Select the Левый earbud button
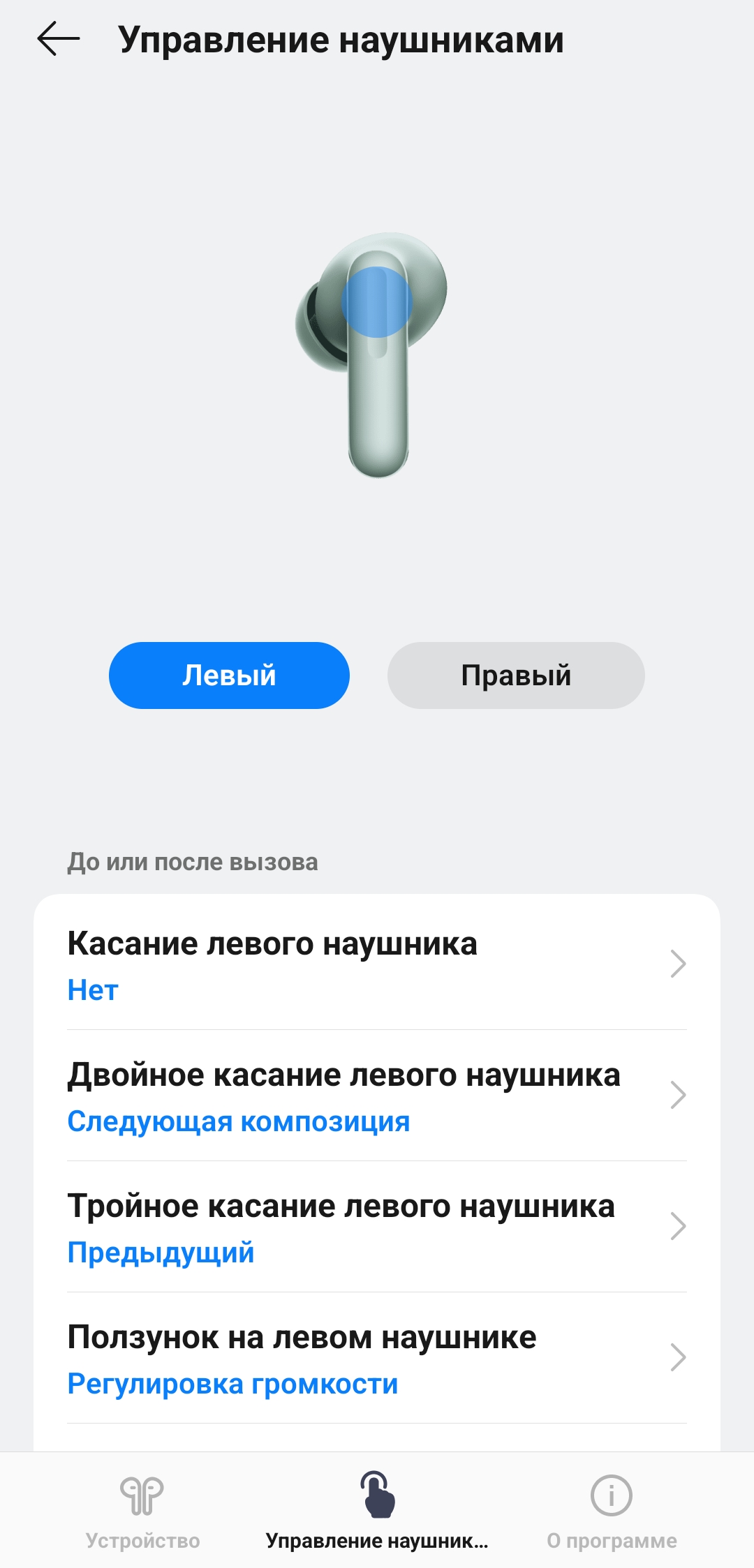Viewport: 754px width, 1568px height. click(x=229, y=675)
